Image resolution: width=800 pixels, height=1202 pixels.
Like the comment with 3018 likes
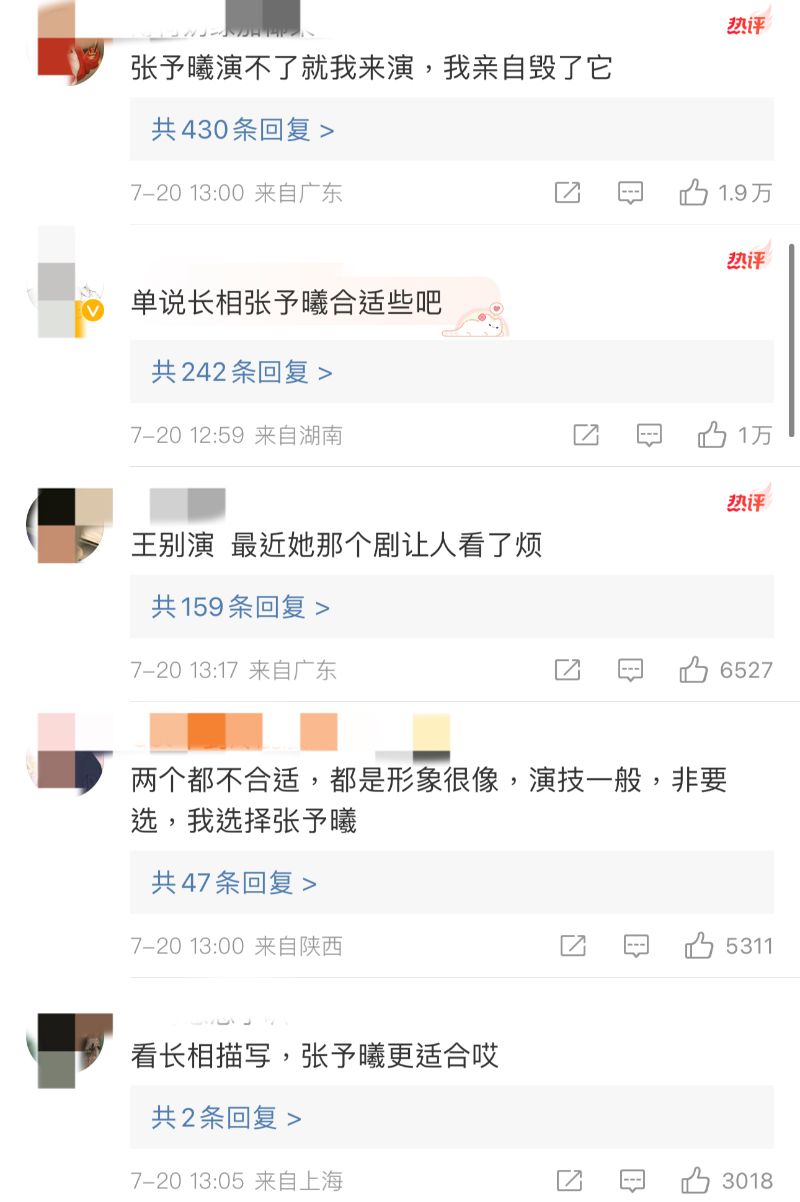tap(695, 1180)
